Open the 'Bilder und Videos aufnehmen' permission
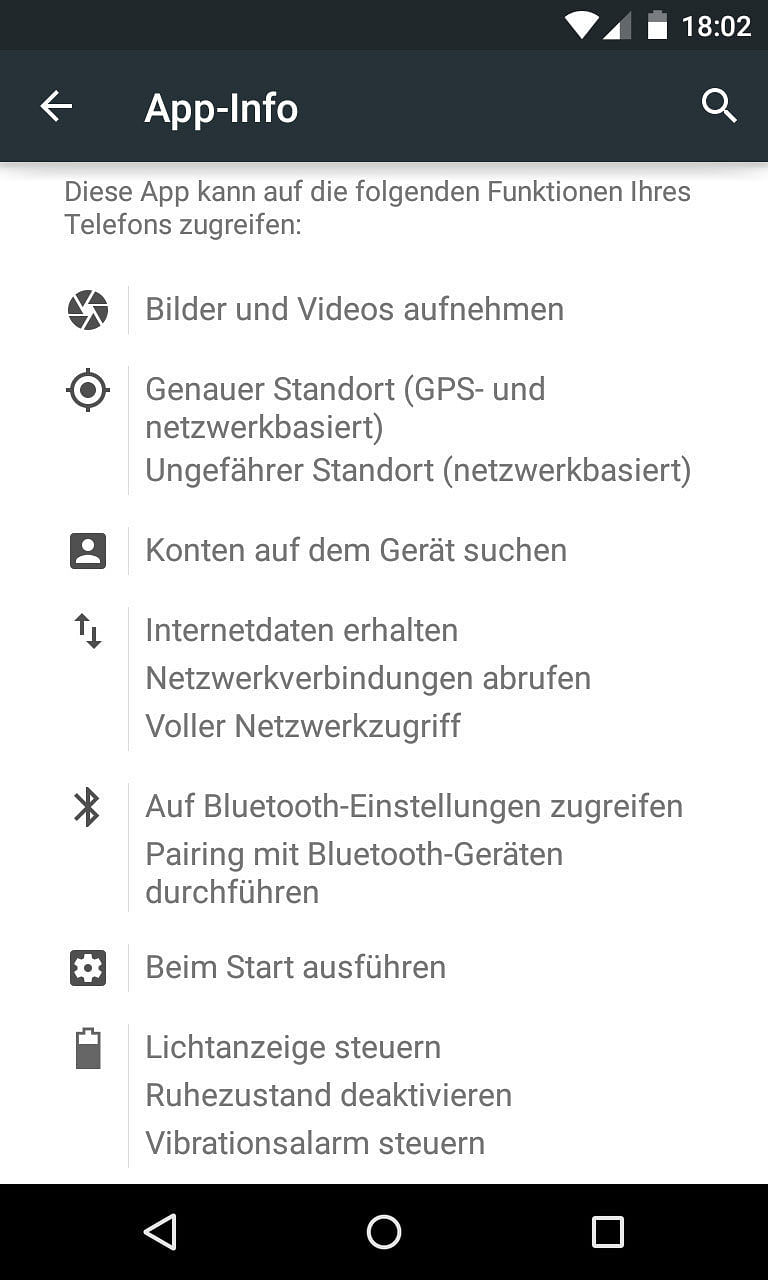 354,309
